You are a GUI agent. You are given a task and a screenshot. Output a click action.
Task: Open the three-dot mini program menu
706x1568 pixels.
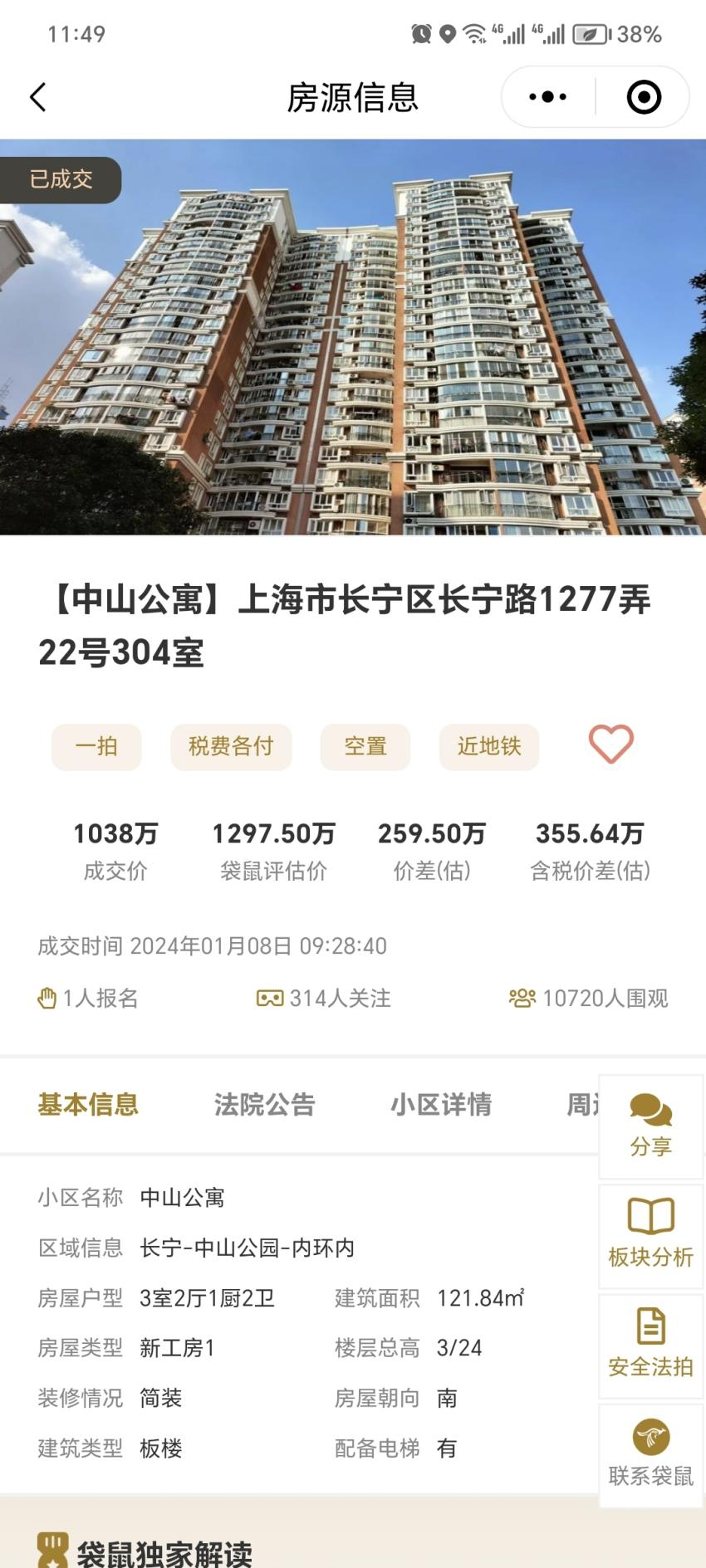(546, 97)
